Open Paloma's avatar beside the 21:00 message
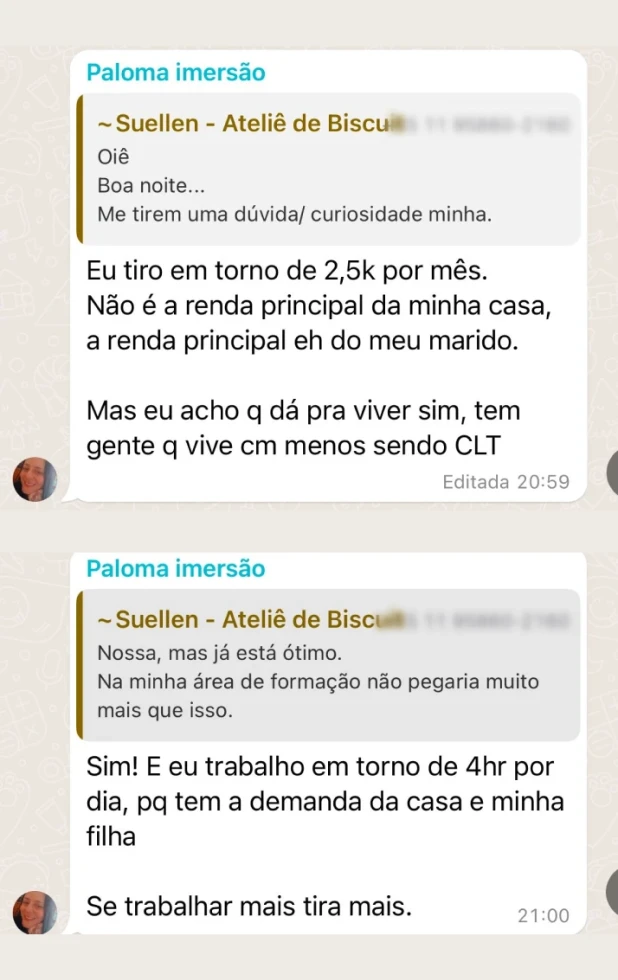The height and width of the screenshot is (980, 618). [x=35, y=911]
